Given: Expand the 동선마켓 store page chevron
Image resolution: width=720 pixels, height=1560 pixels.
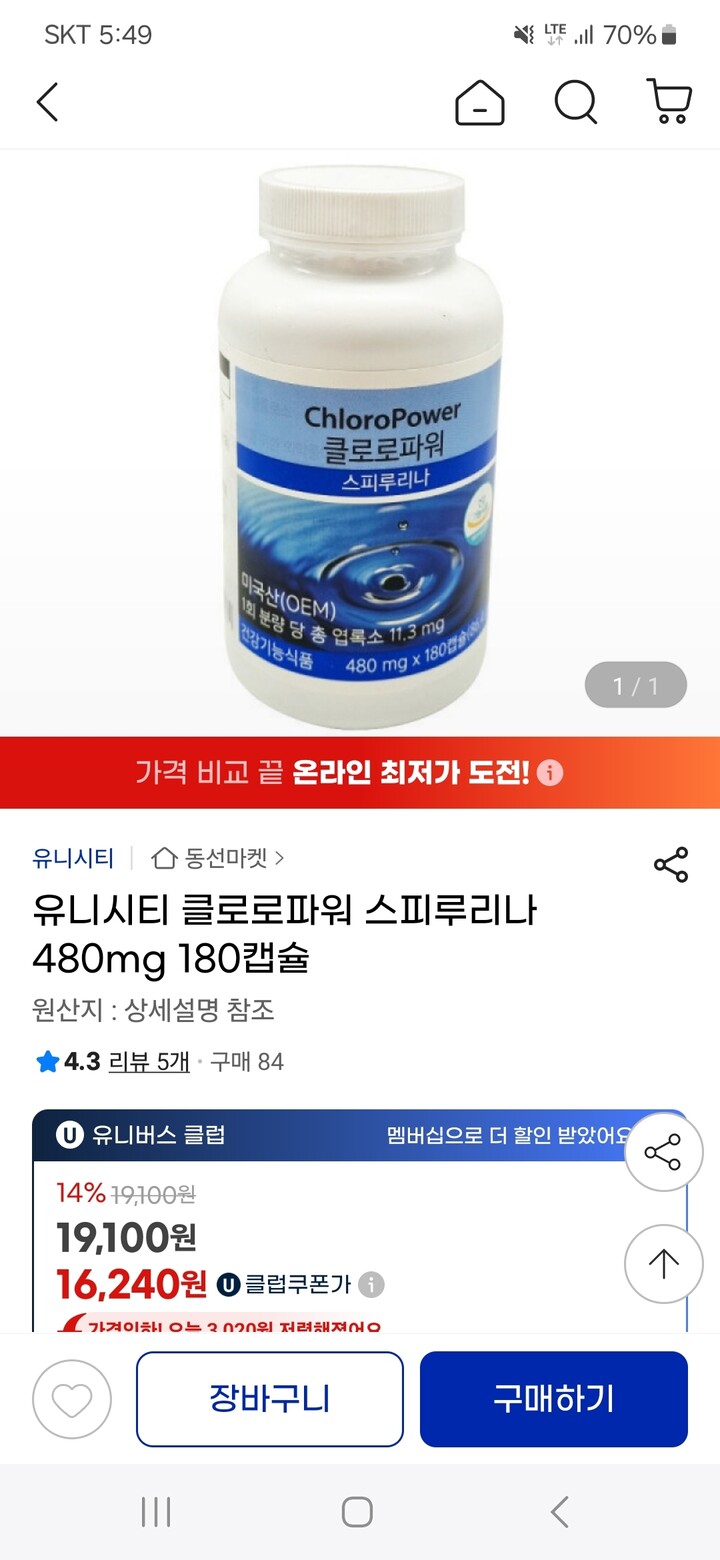Looking at the screenshot, I should [279, 858].
